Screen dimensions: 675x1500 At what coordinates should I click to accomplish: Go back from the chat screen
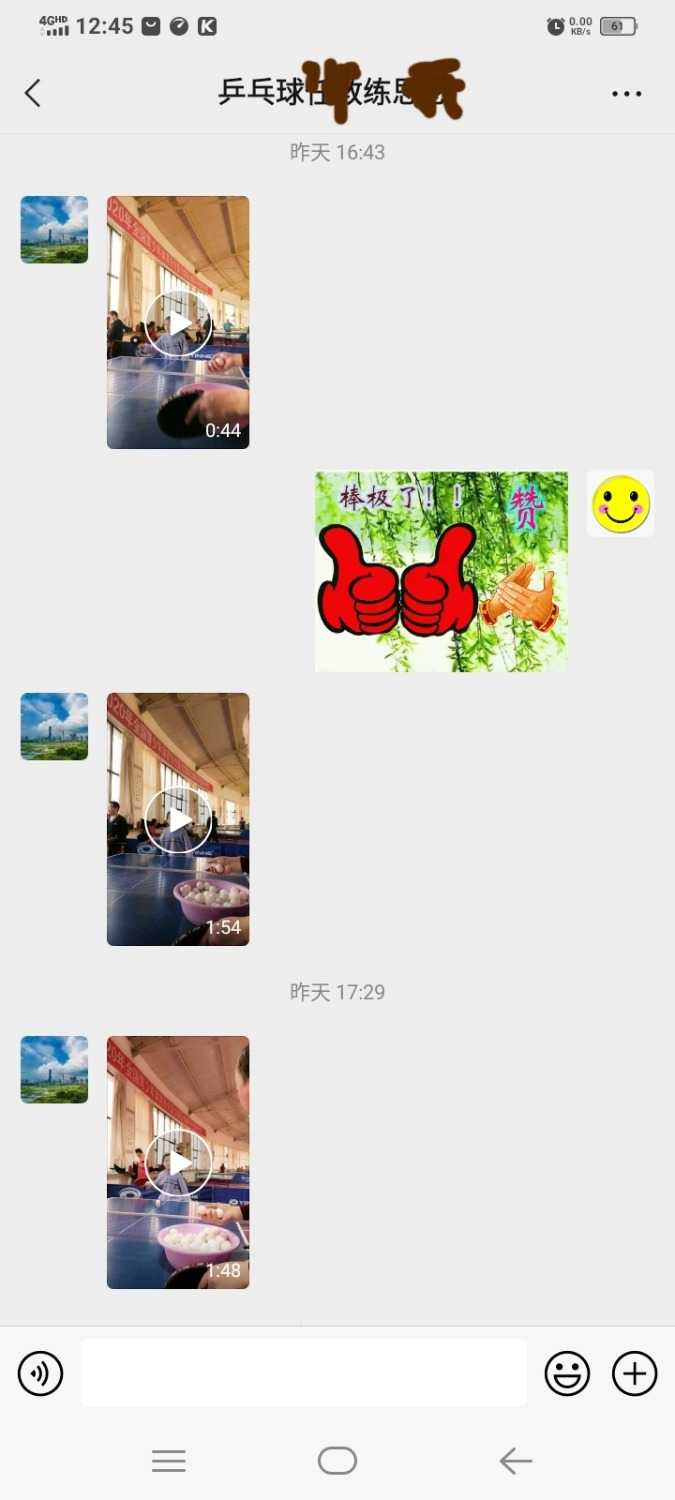(33, 94)
